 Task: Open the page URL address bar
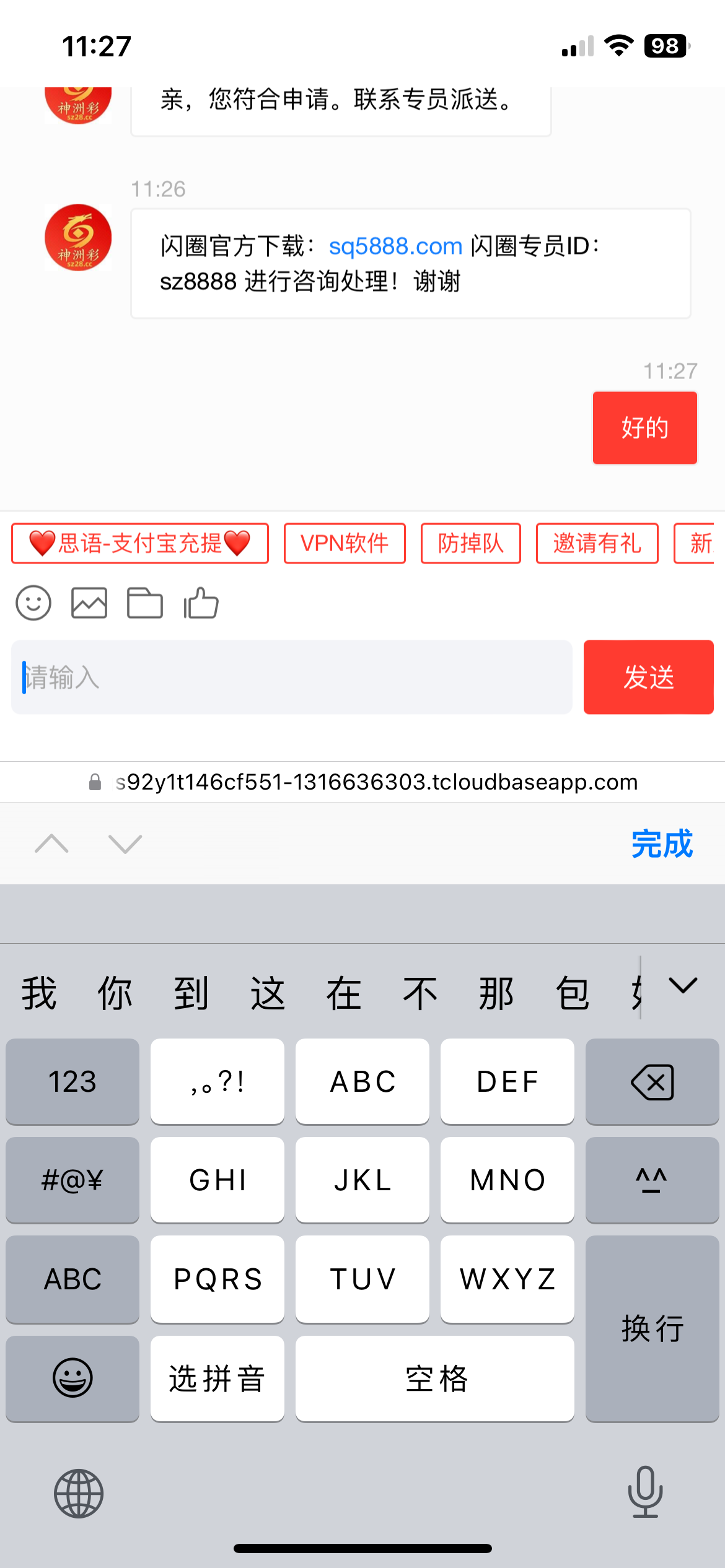coord(376,782)
